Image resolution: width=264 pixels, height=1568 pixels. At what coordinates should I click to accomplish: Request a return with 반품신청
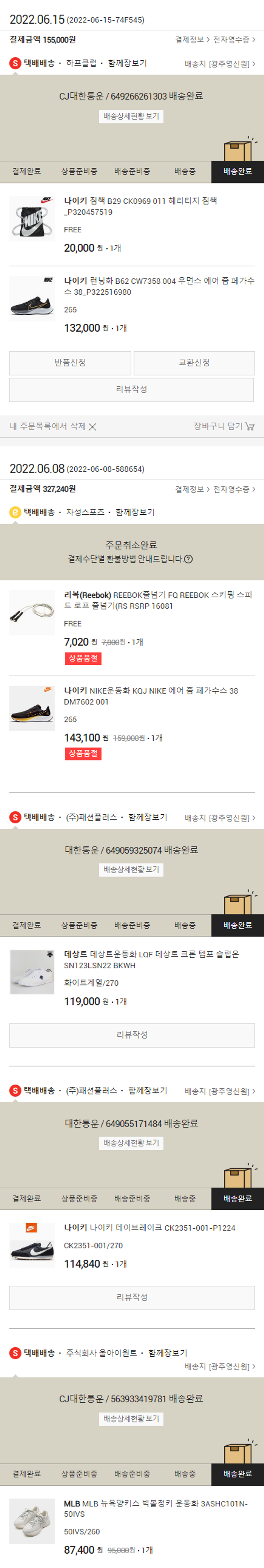click(70, 364)
